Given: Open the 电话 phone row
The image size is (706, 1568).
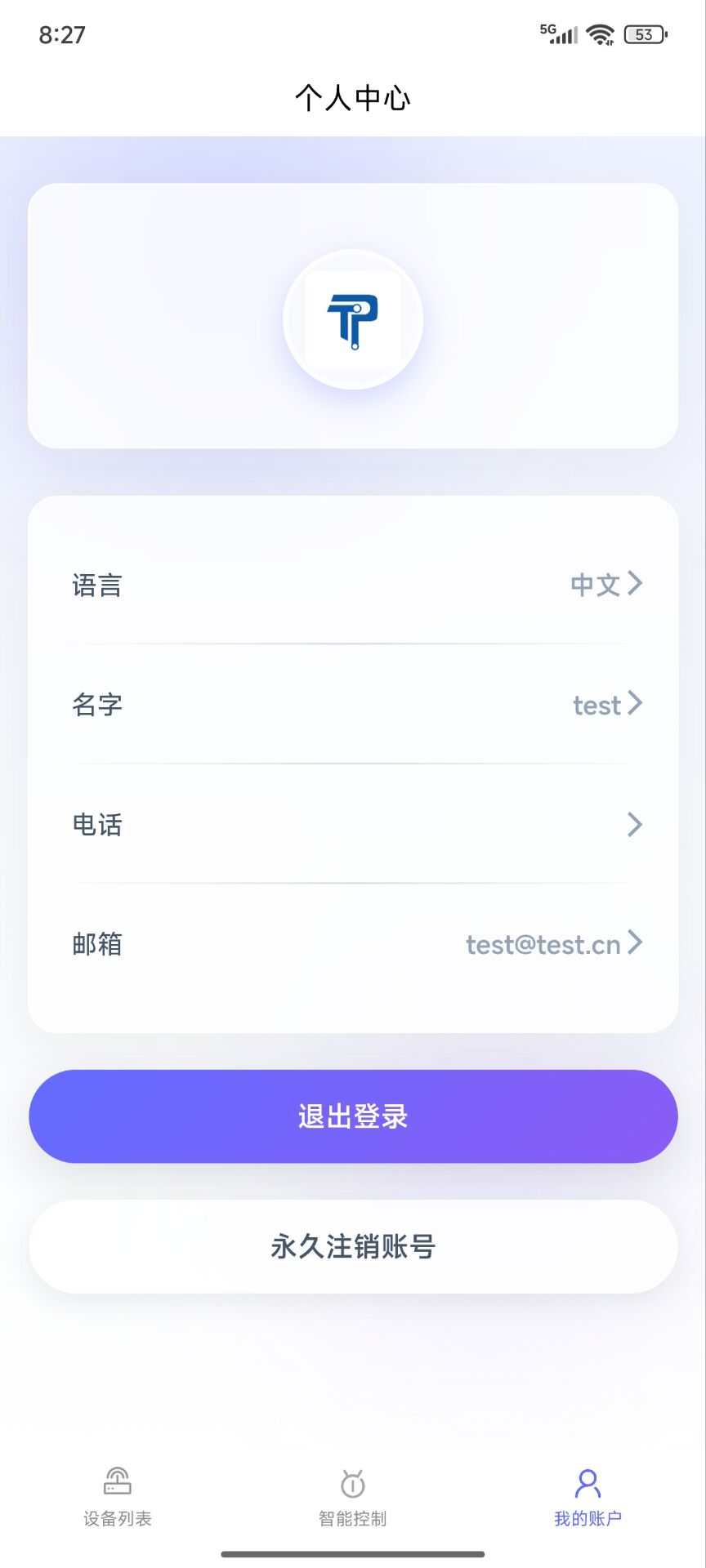Looking at the screenshot, I should pos(353,824).
